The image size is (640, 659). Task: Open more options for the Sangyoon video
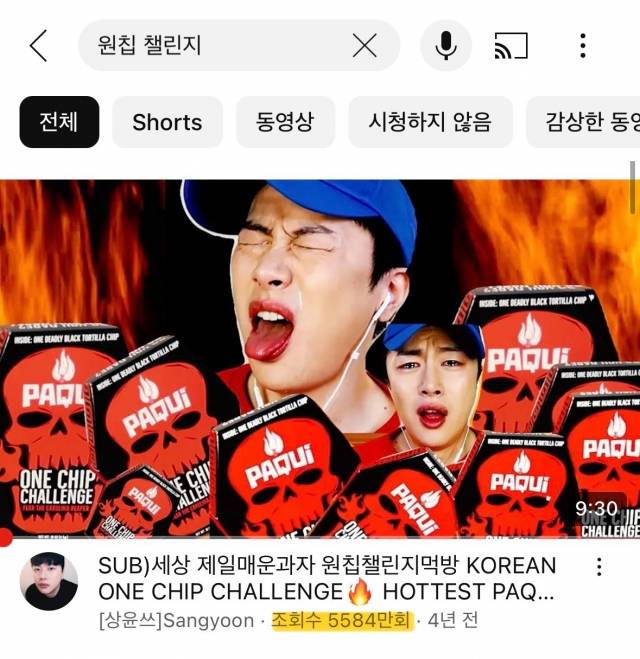coord(599,567)
